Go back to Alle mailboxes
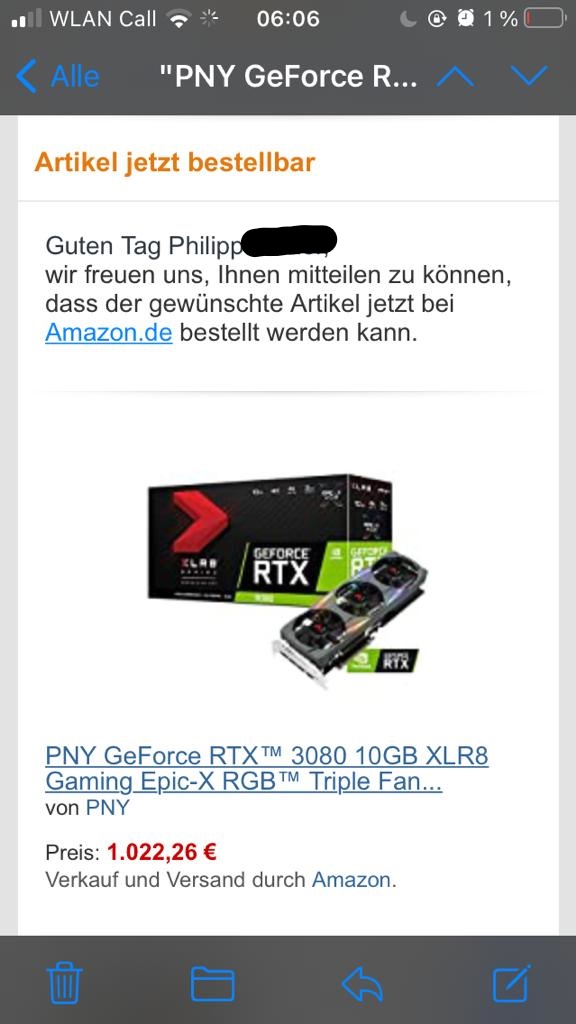This screenshot has height=1024, width=576. point(57,76)
